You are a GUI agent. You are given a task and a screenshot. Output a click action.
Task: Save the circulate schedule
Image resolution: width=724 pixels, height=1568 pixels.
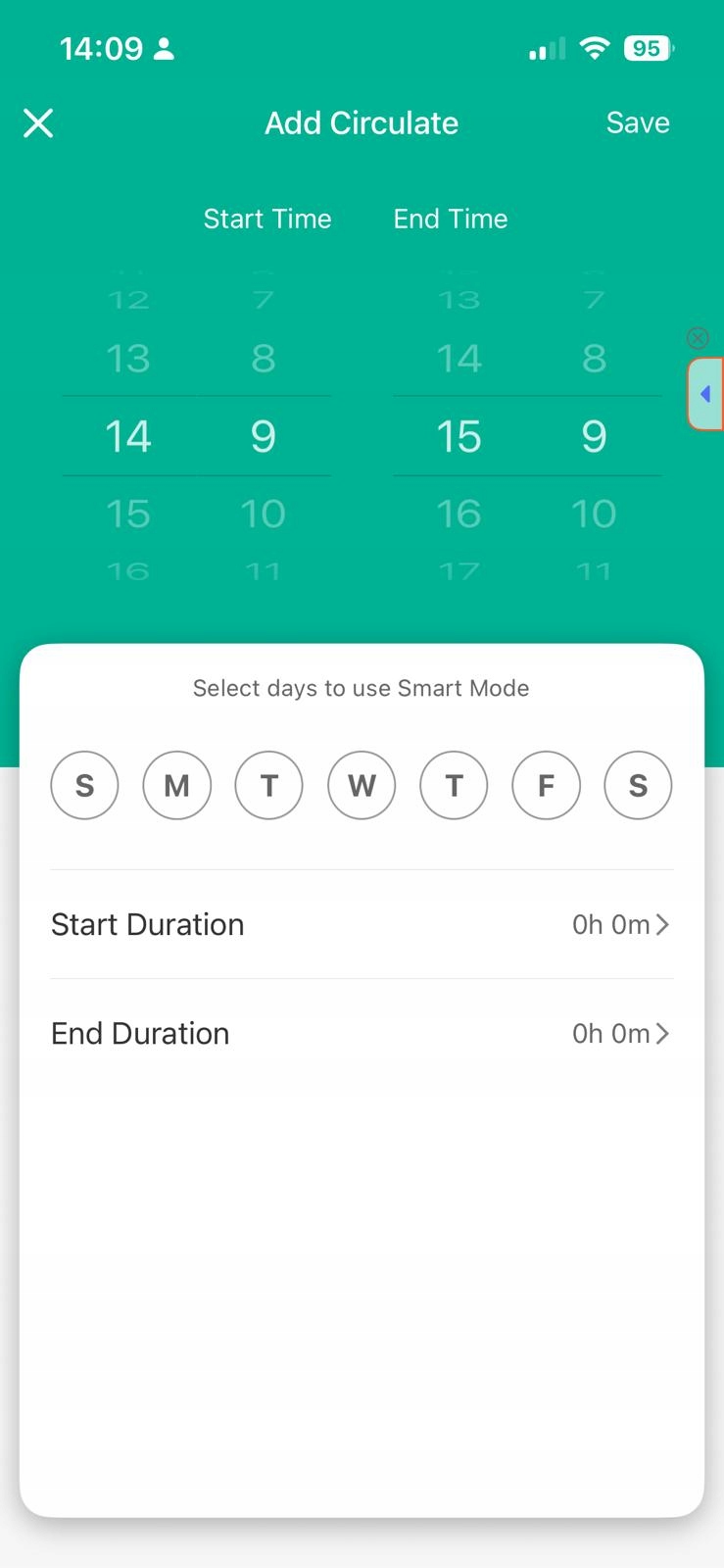pyautogui.click(x=637, y=123)
